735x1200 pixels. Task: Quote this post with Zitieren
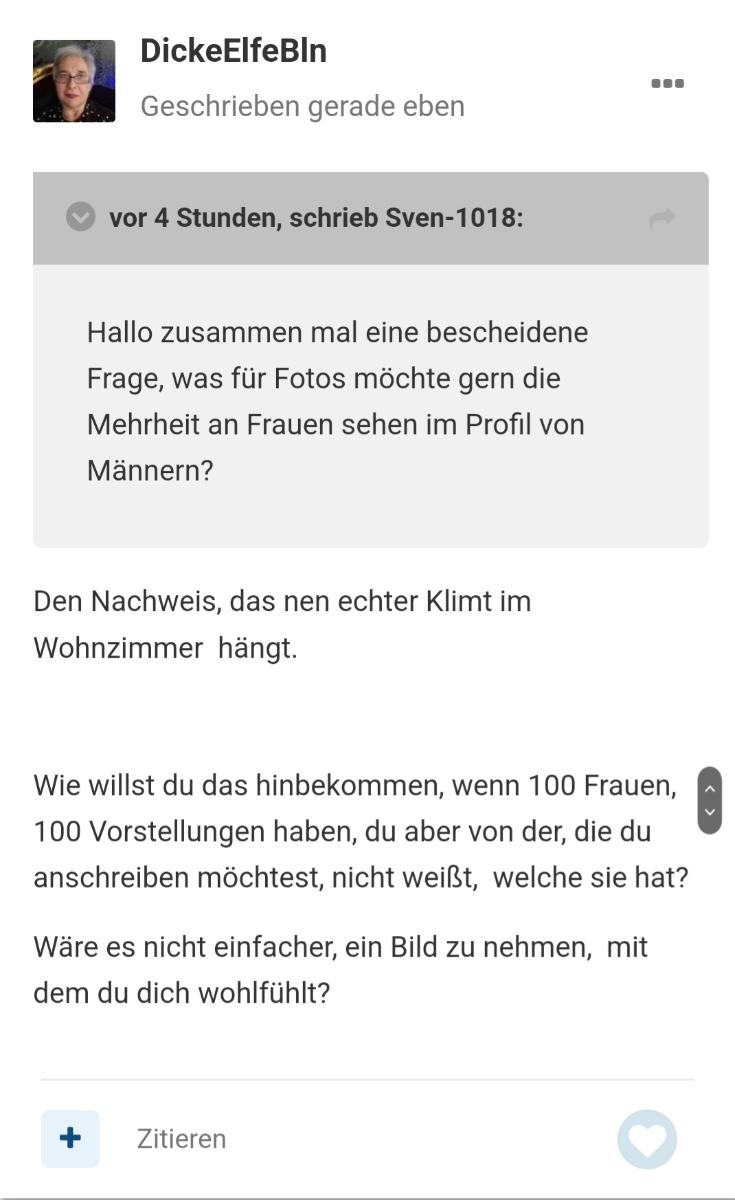181,1139
